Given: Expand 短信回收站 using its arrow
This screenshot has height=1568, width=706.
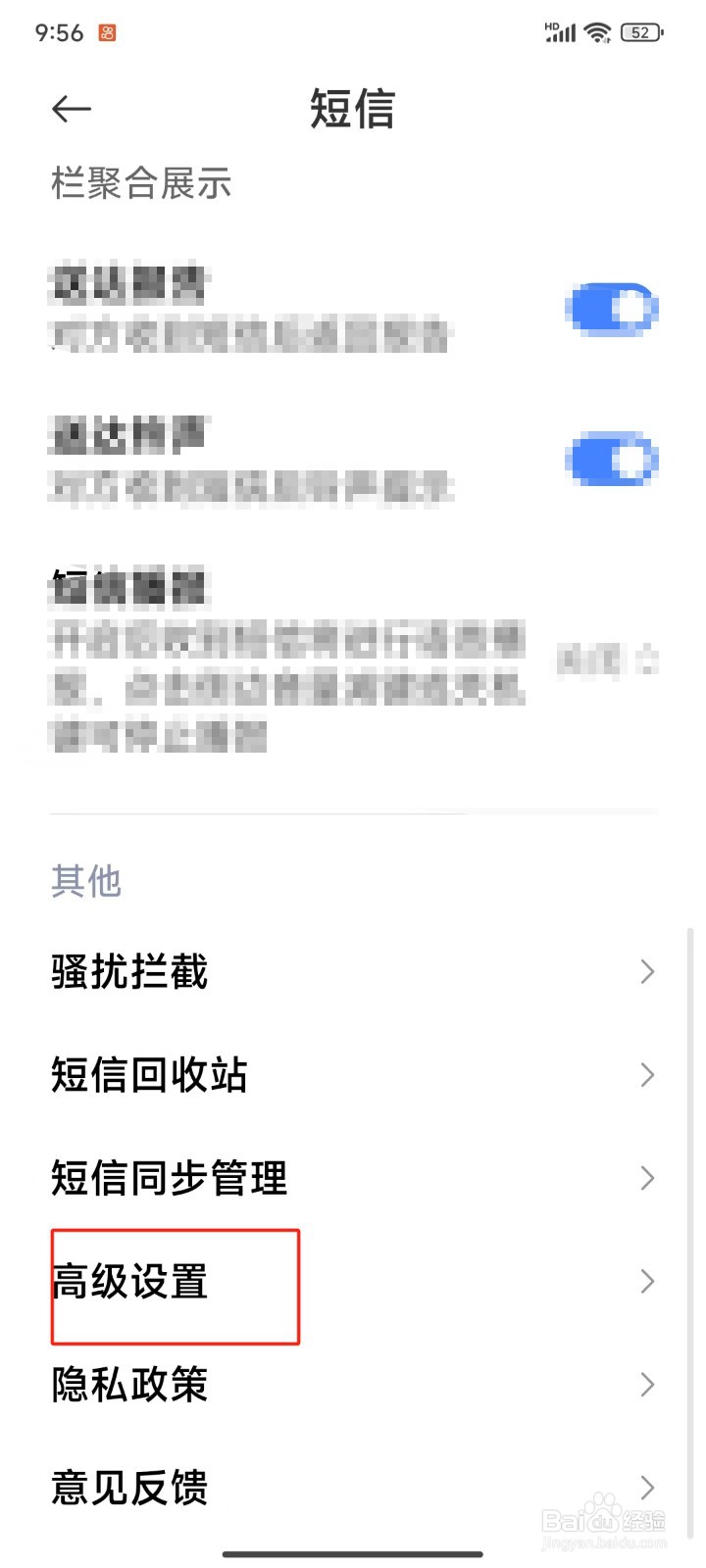Looking at the screenshot, I should 646,1075.
